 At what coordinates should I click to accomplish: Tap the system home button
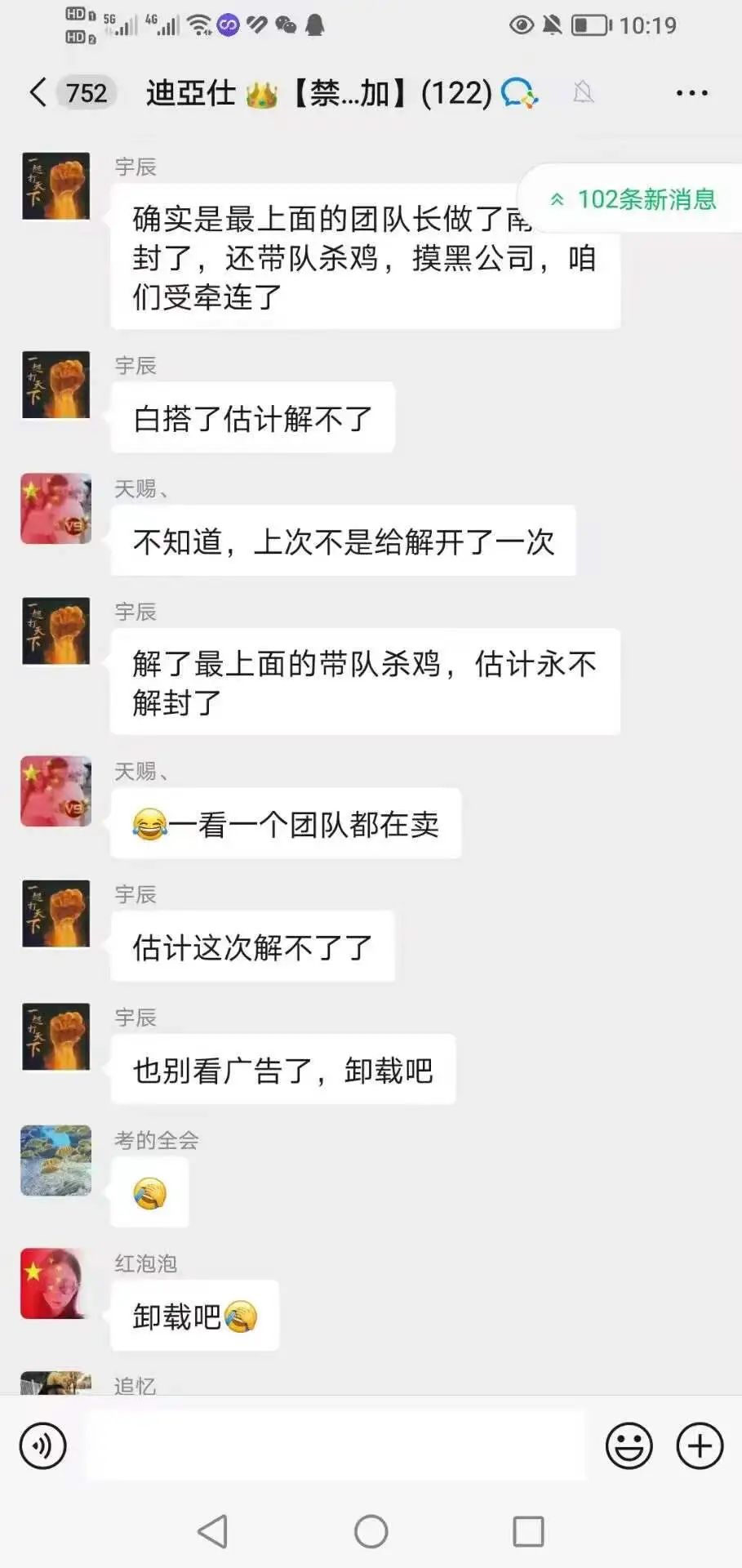tap(371, 1531)
